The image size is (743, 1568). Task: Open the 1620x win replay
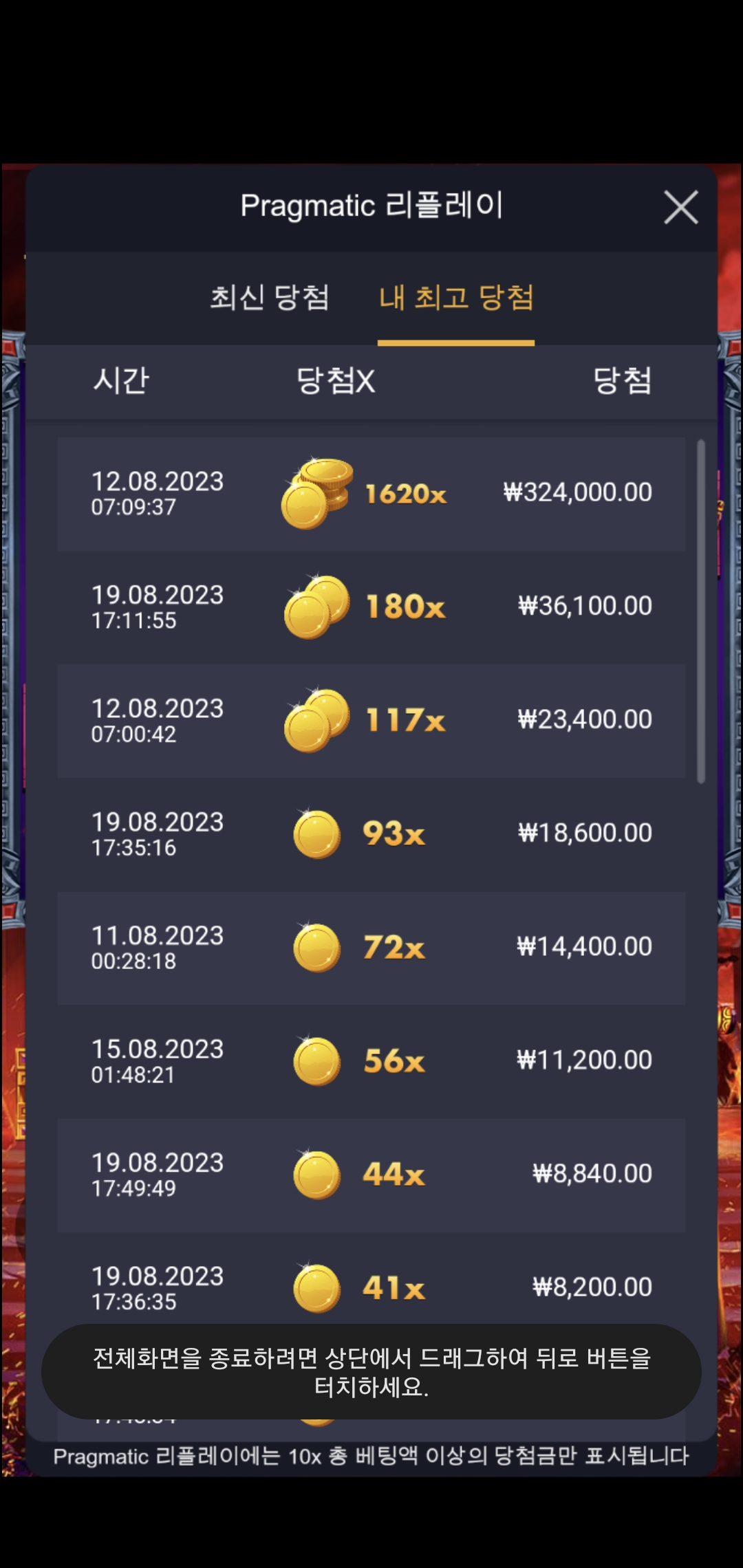371,494
